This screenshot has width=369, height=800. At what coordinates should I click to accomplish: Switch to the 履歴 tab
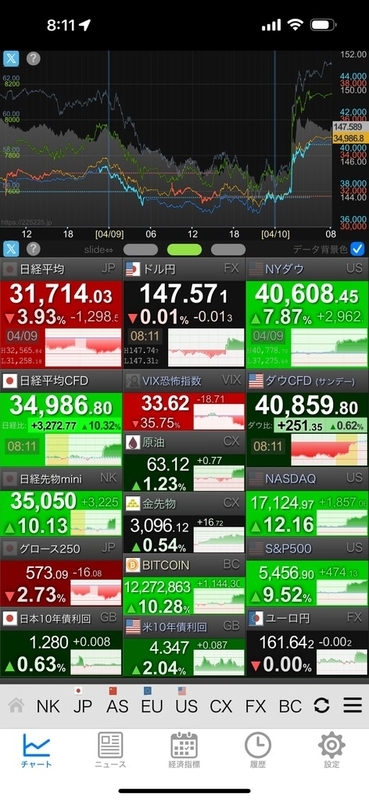(x=258, y=750)
